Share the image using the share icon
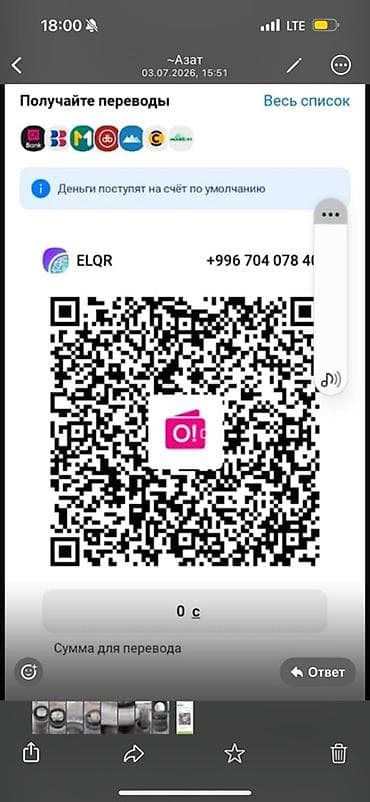This screenshot has width=370, height=802. pos(31,753)
